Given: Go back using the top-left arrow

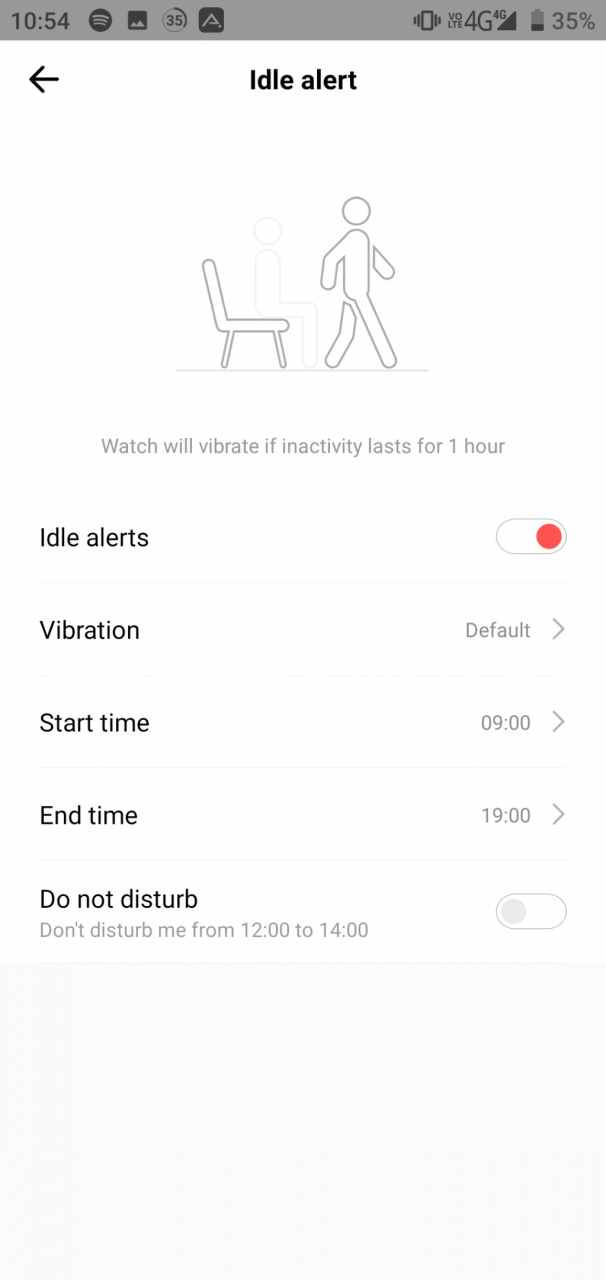Looking at the screenshot, I should point(44,80).
